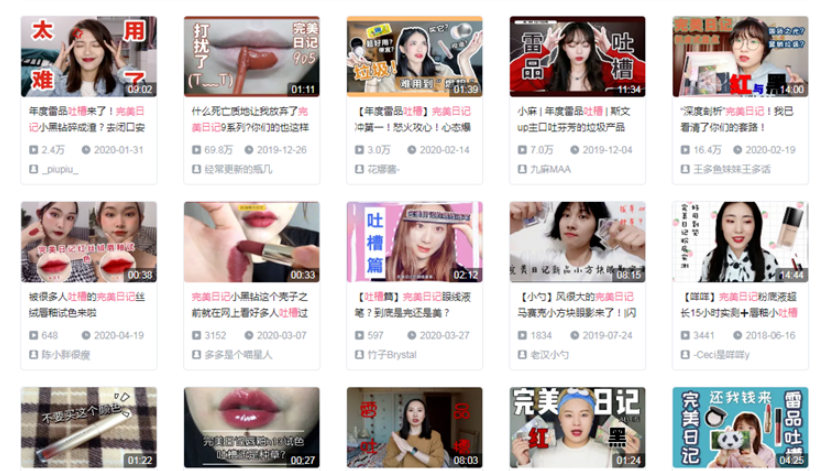Open the 01:22 lip gloss video
Image resolution: width=821 pixels, height=471 pixels.
[88, 427]
